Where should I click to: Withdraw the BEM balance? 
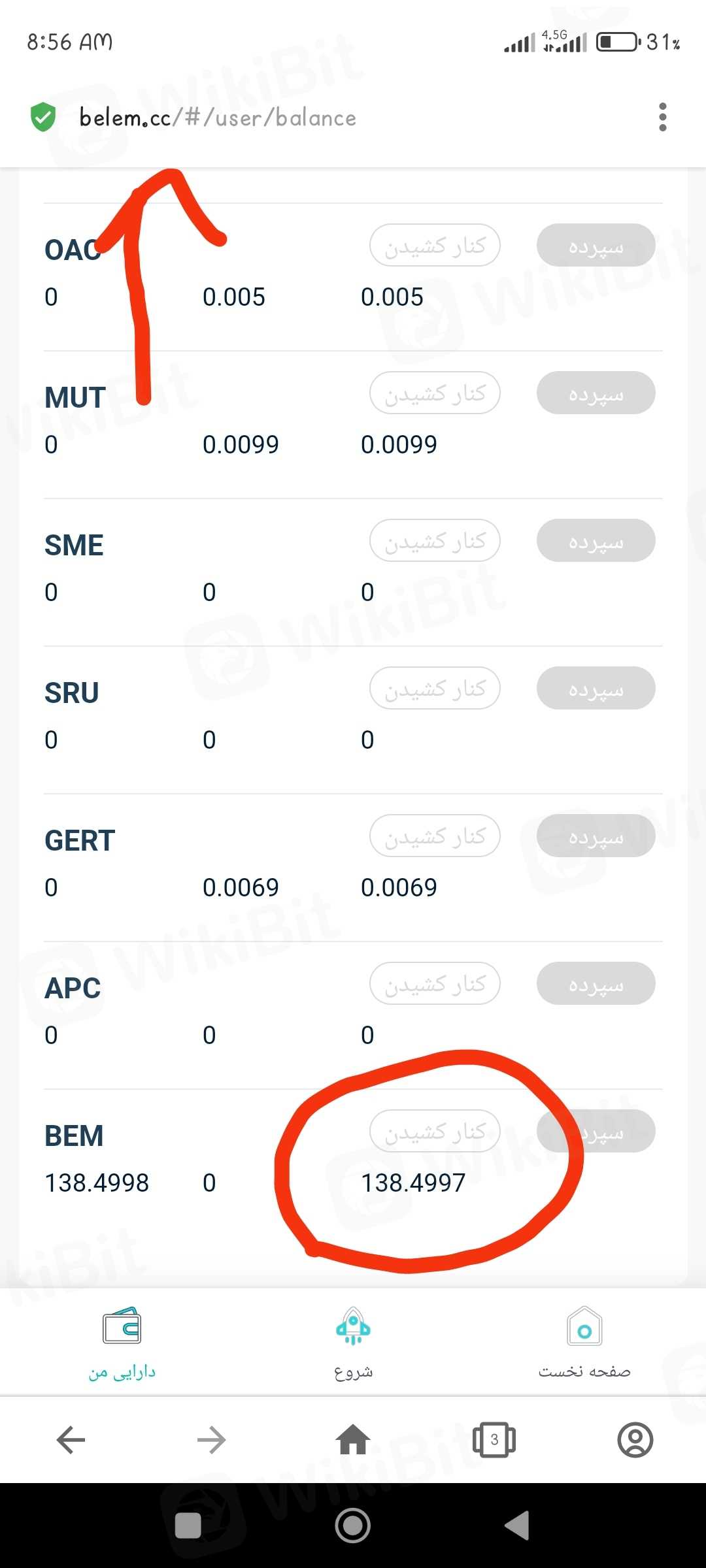[435, 1132]
